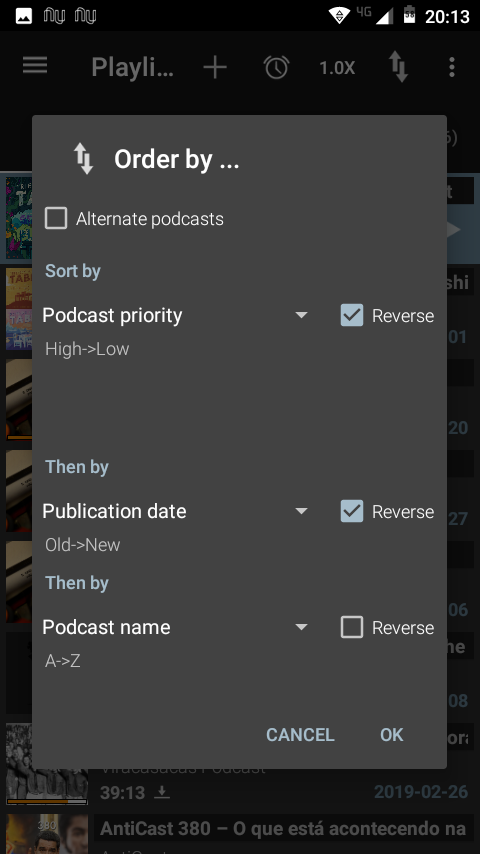
Task: Open the Podcast priority sort dropdown
Action: coord(175,315)
